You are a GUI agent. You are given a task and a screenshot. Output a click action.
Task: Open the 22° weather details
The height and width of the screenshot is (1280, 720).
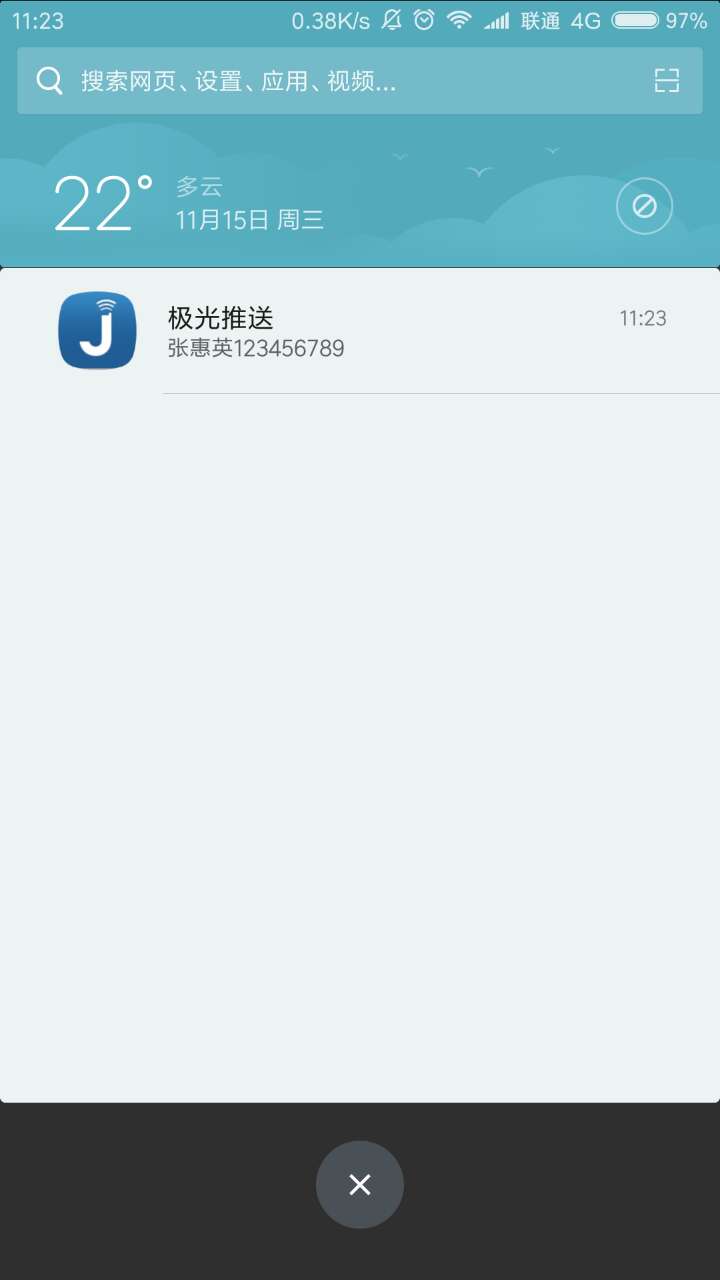[x=104, y=205]
